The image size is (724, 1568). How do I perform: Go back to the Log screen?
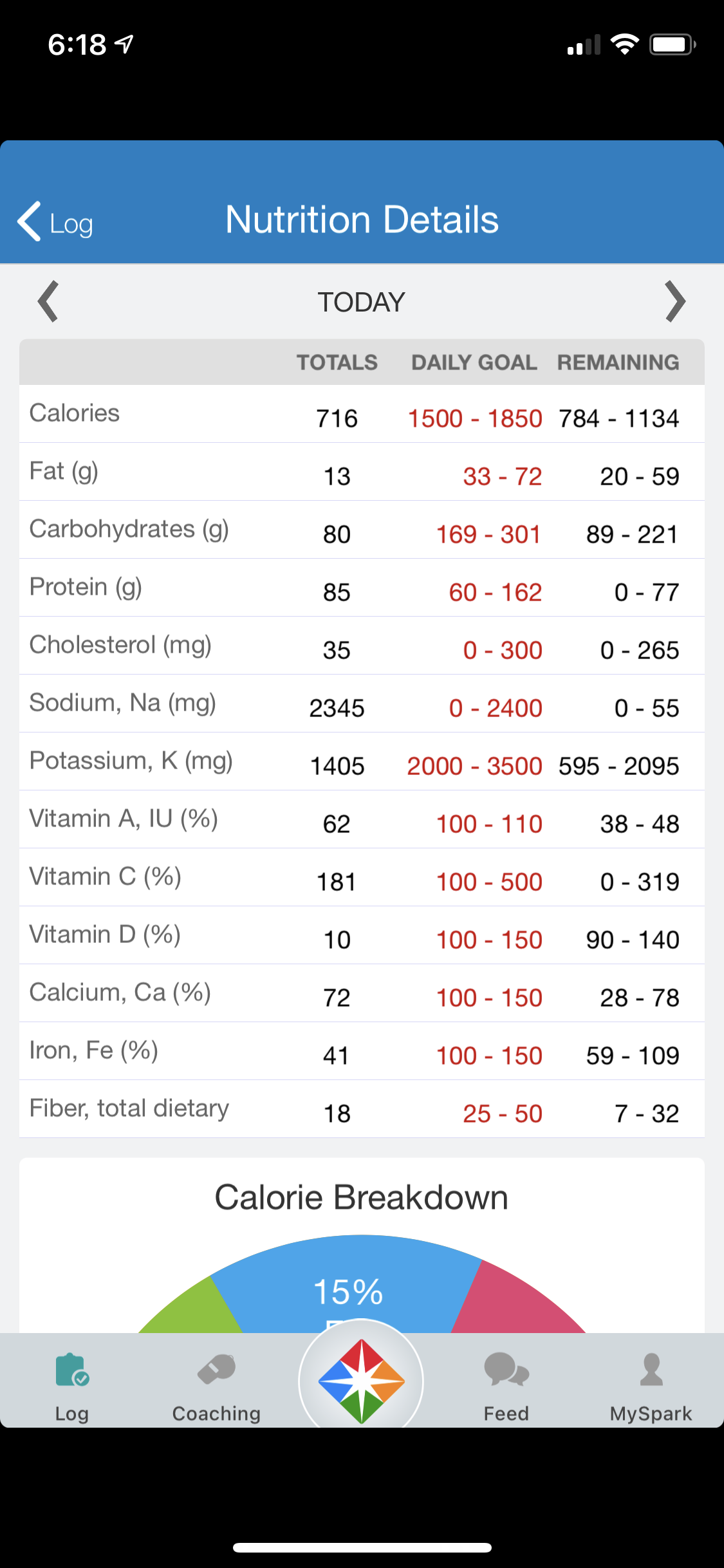coord(55,222)
